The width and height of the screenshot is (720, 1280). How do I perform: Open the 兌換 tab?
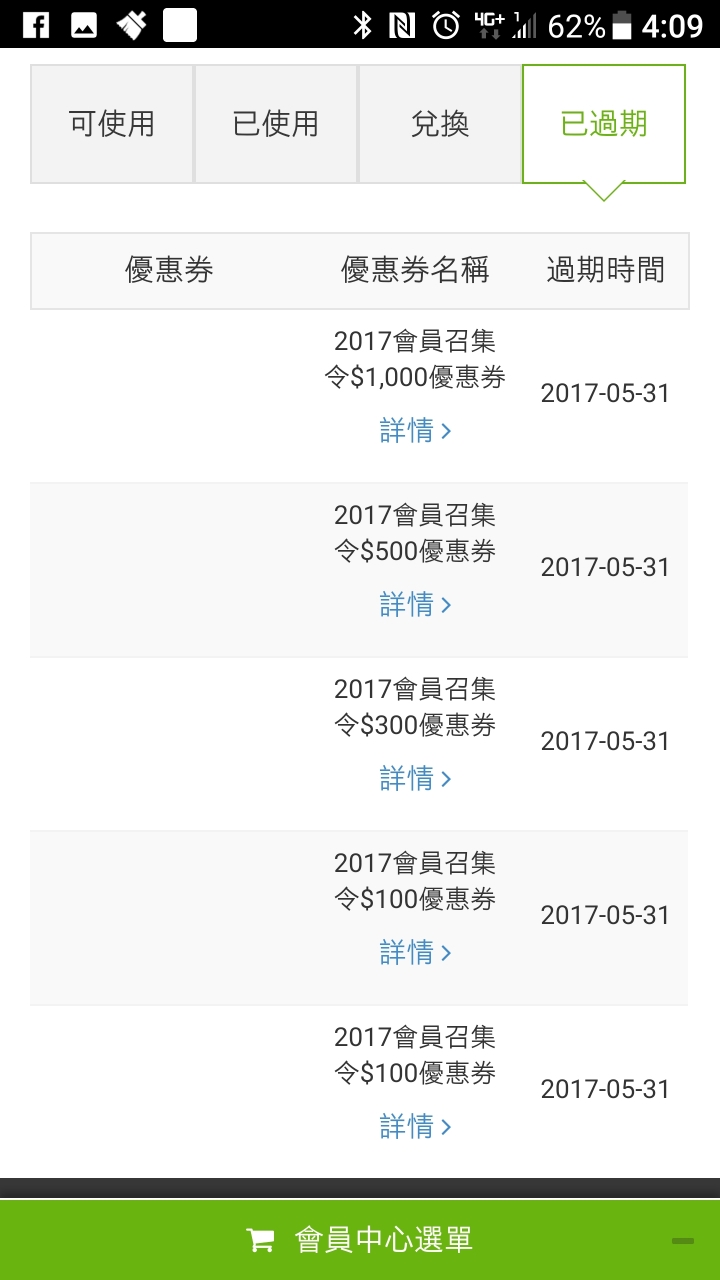pos(440,124)
